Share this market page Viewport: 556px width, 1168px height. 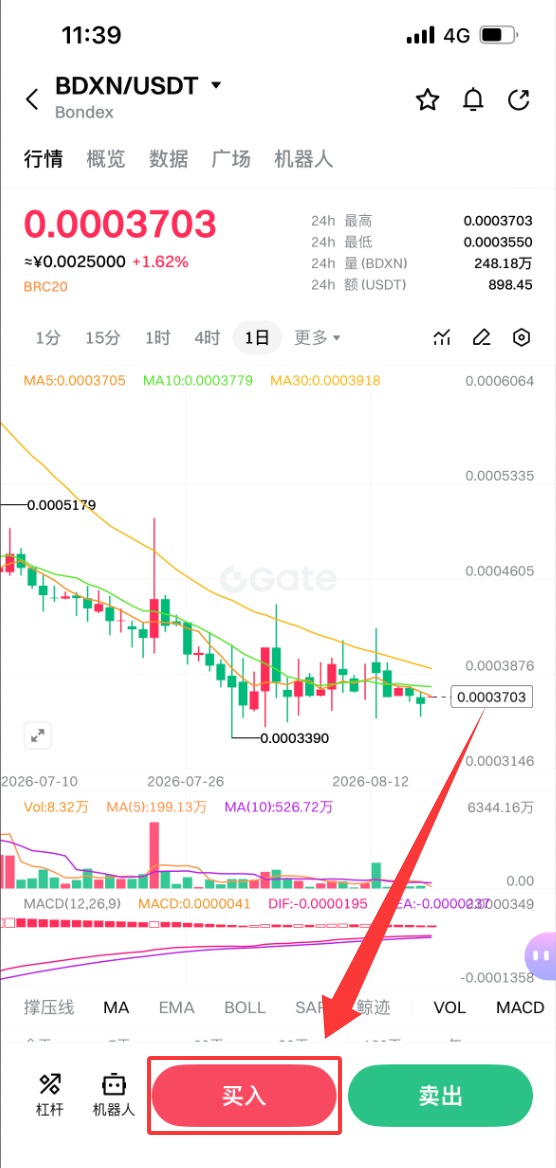(x=519, y=100)
